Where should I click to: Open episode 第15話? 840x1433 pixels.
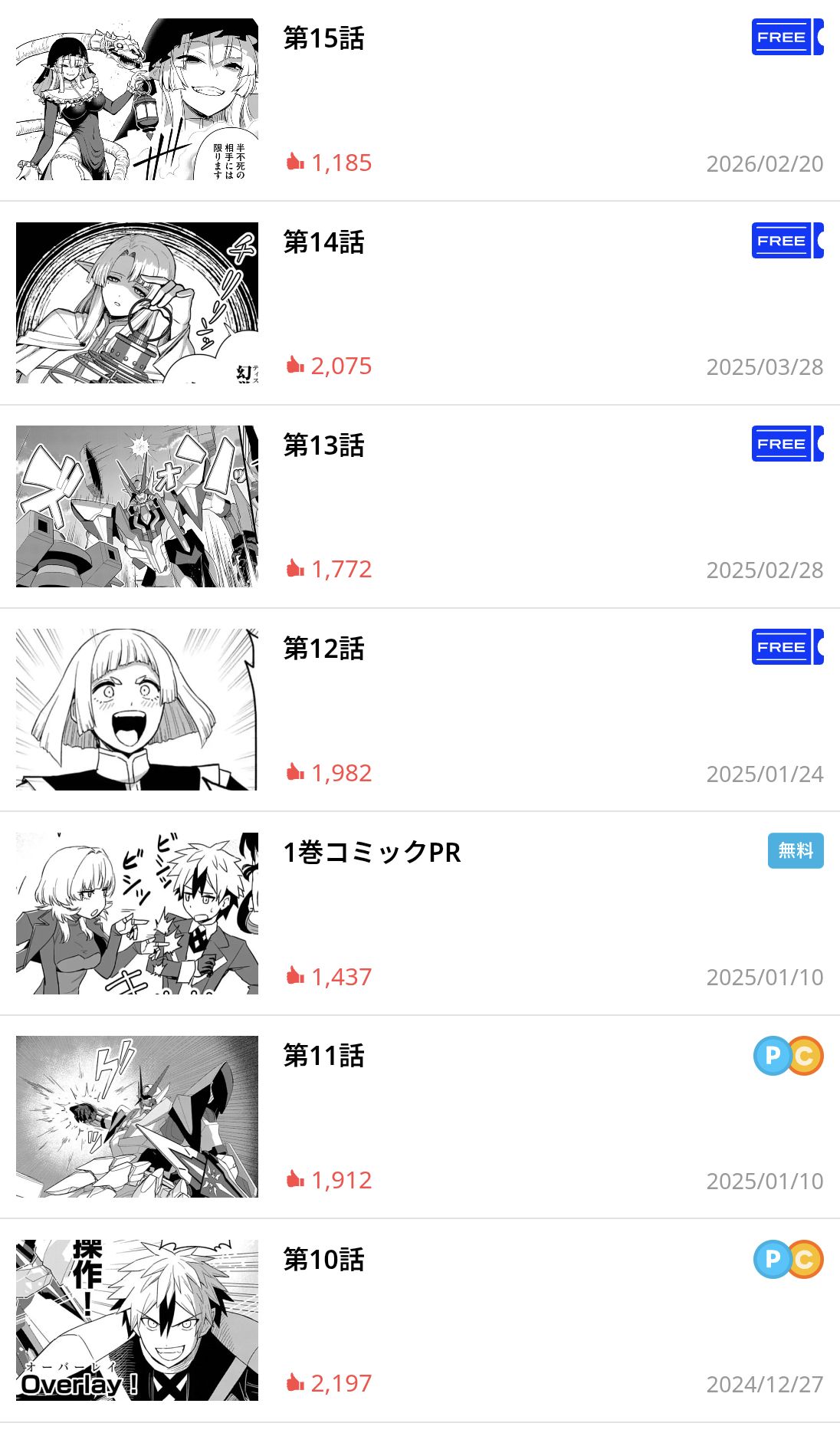pyautogui.click(x=323, y=38)
